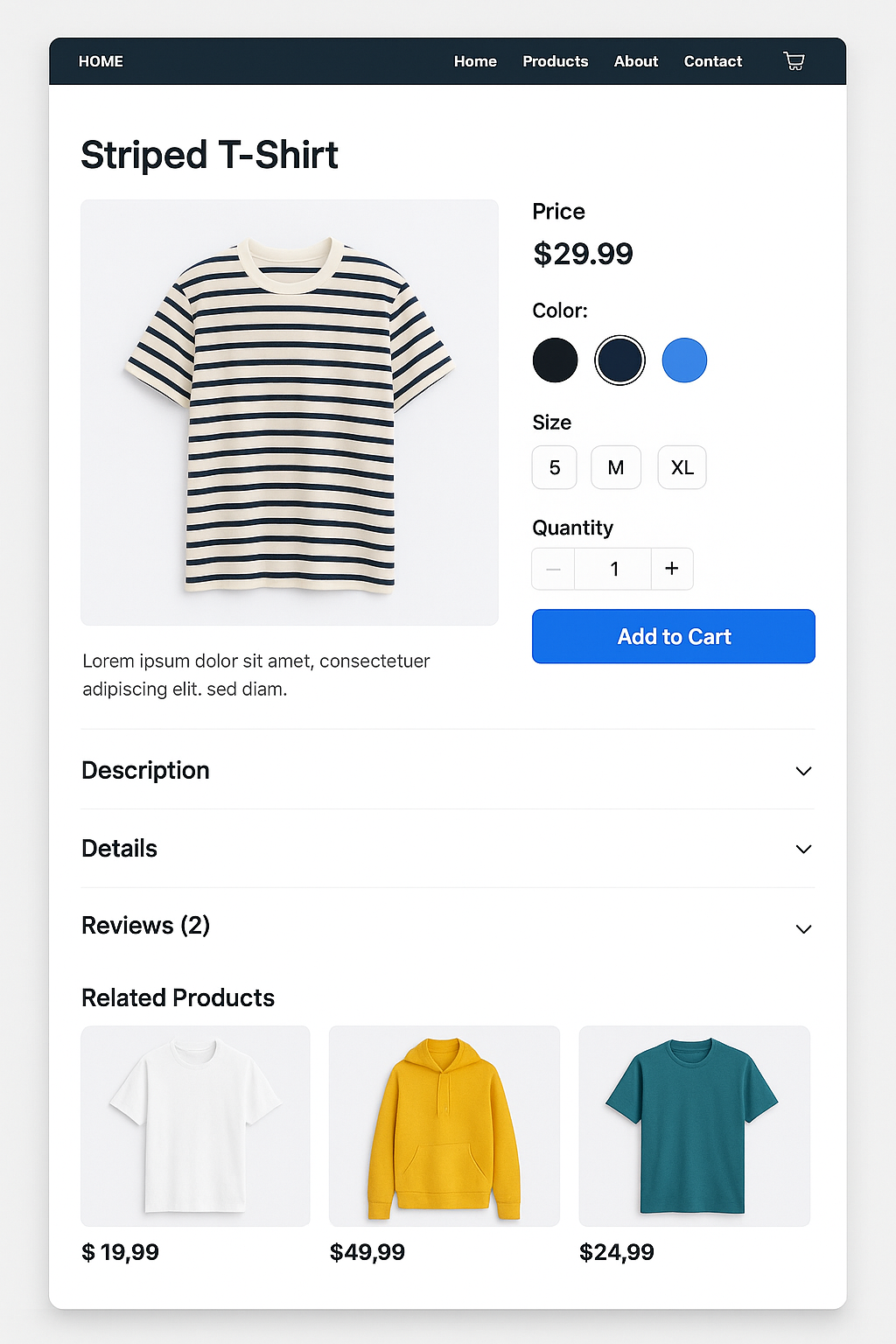The height and width of the screenshot is (1344, 896).
Task: Expand Reviews (2) section
Action: tap(802, 928)
